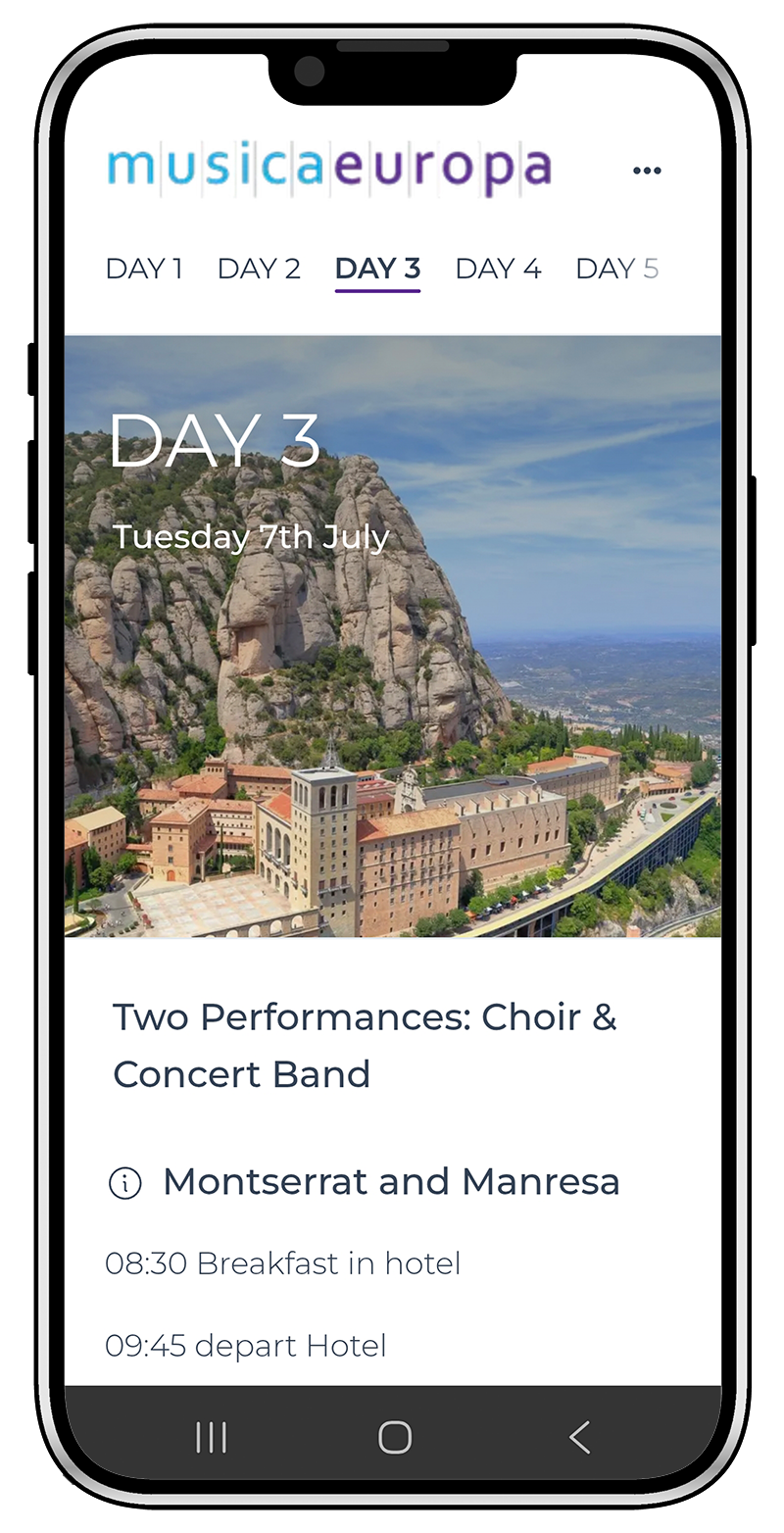Viewport: 784px width, 1533px height.
Task: Select the DAY 3 tab
Action: (377, 269)
